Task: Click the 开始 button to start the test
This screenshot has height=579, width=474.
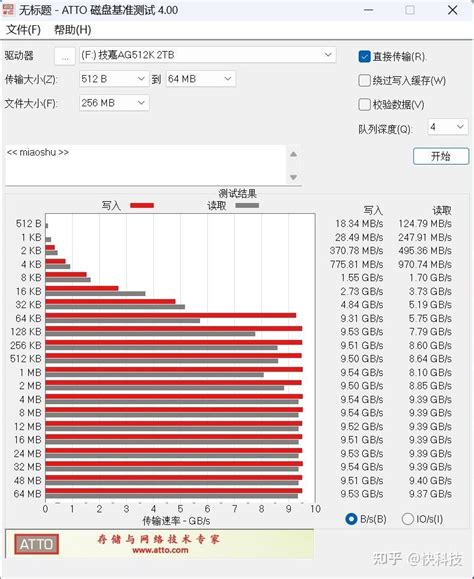Action: 441,156
